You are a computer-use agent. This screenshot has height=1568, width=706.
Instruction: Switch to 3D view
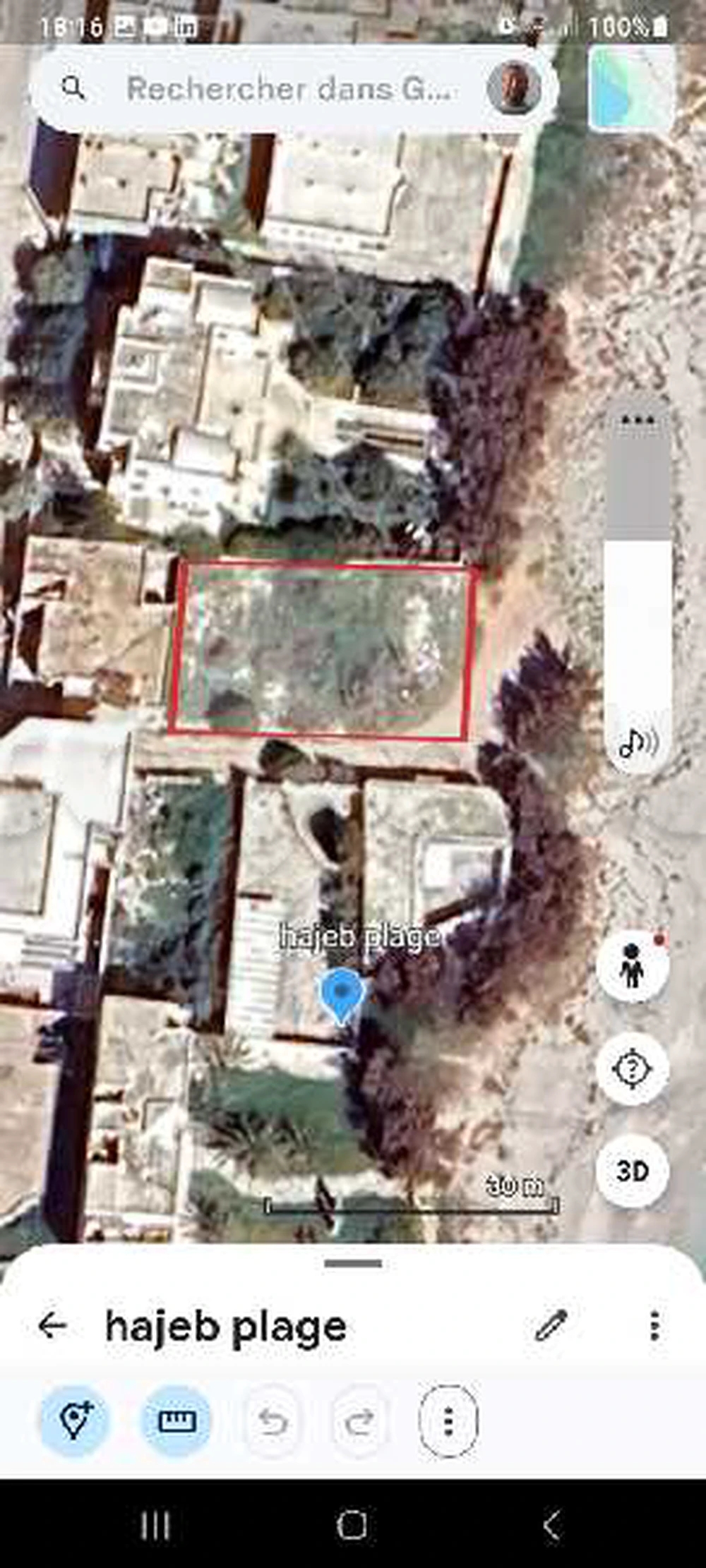[x=632, y=1171]
